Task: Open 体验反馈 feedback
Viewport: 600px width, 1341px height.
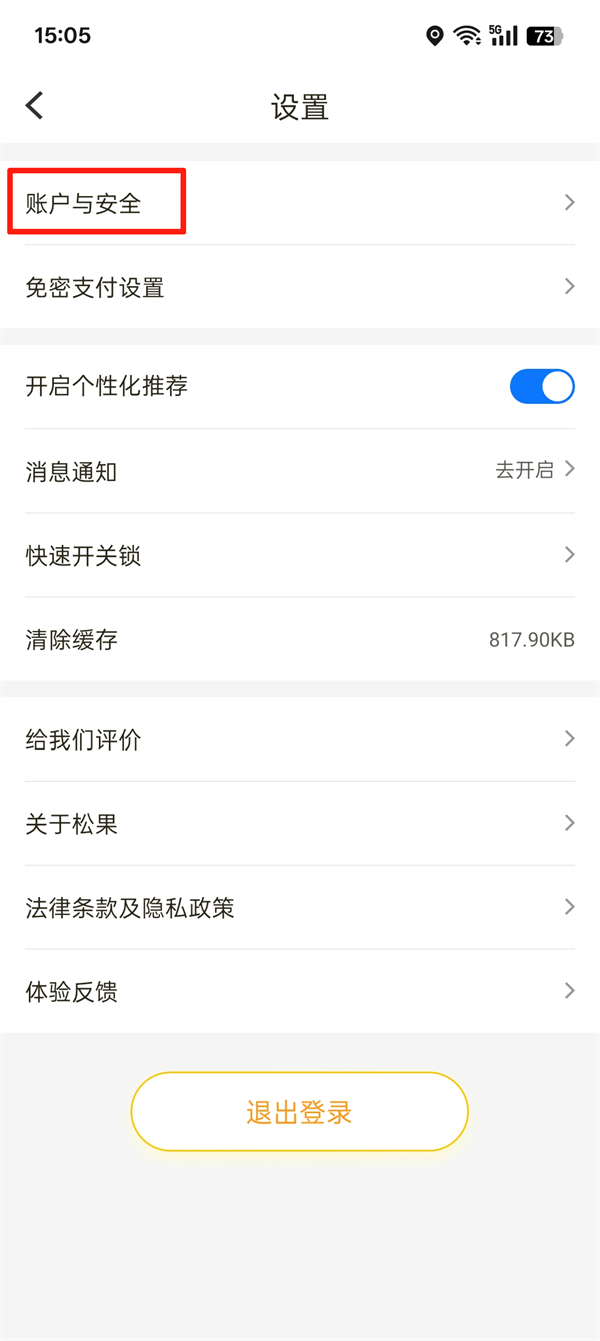Action: click(x=300, y=992)
